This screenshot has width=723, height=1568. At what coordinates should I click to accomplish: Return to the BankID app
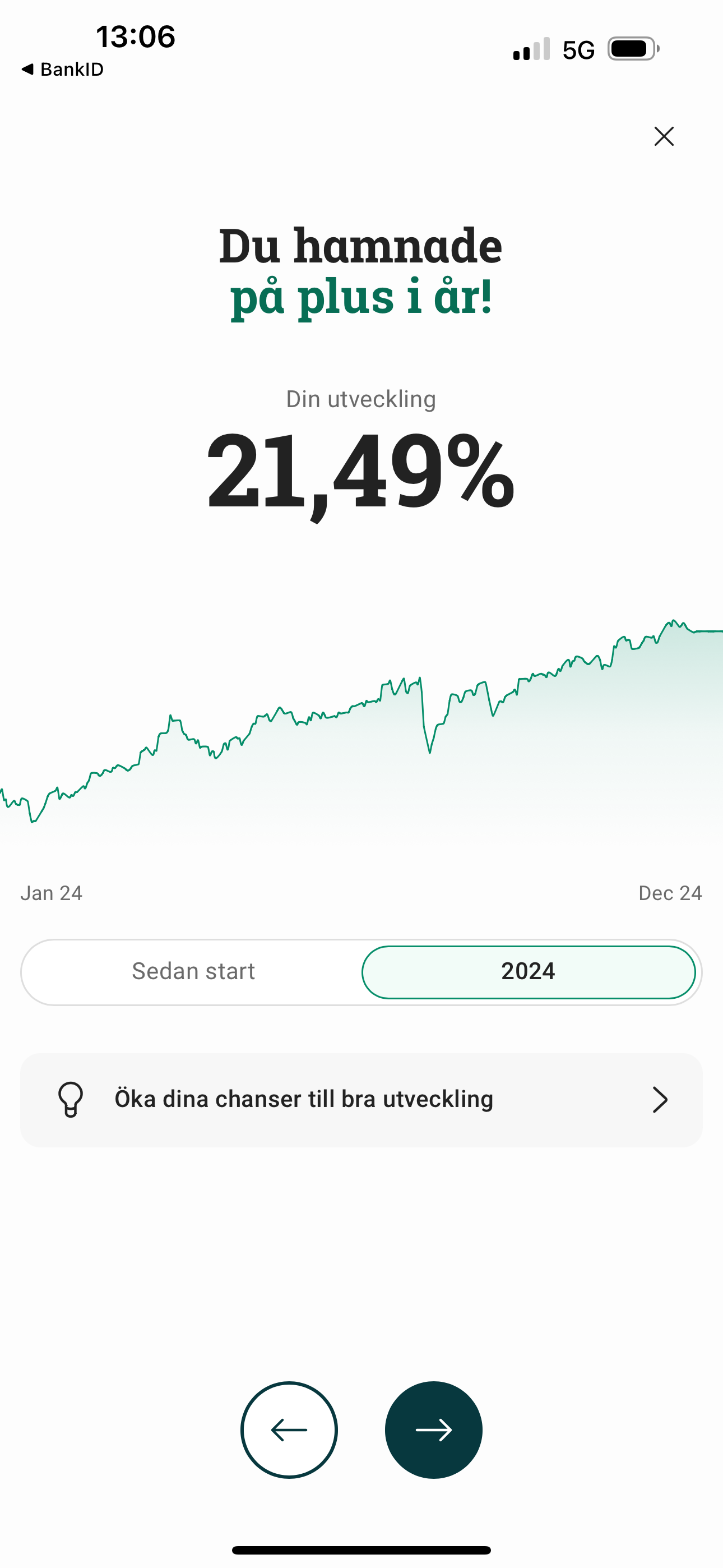coord(62,70)
